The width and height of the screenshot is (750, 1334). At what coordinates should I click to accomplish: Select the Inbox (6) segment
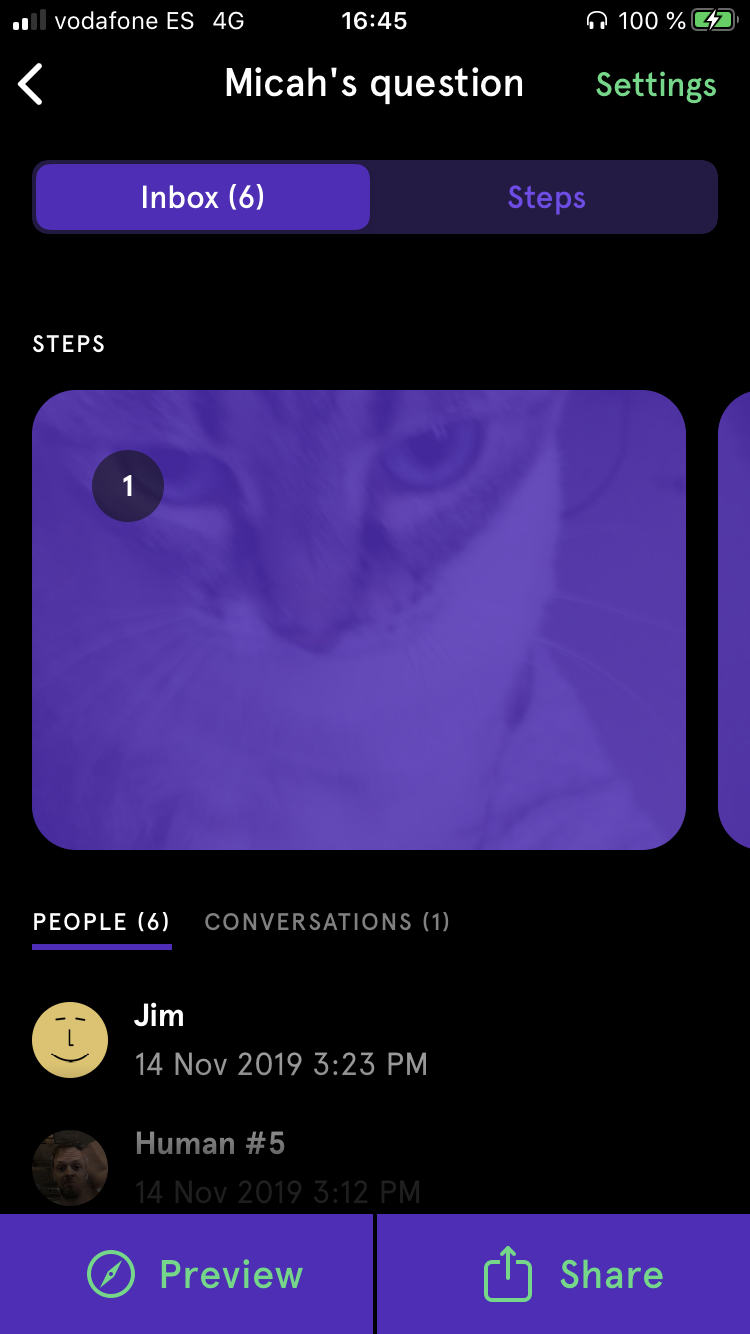tap(203, 197)
